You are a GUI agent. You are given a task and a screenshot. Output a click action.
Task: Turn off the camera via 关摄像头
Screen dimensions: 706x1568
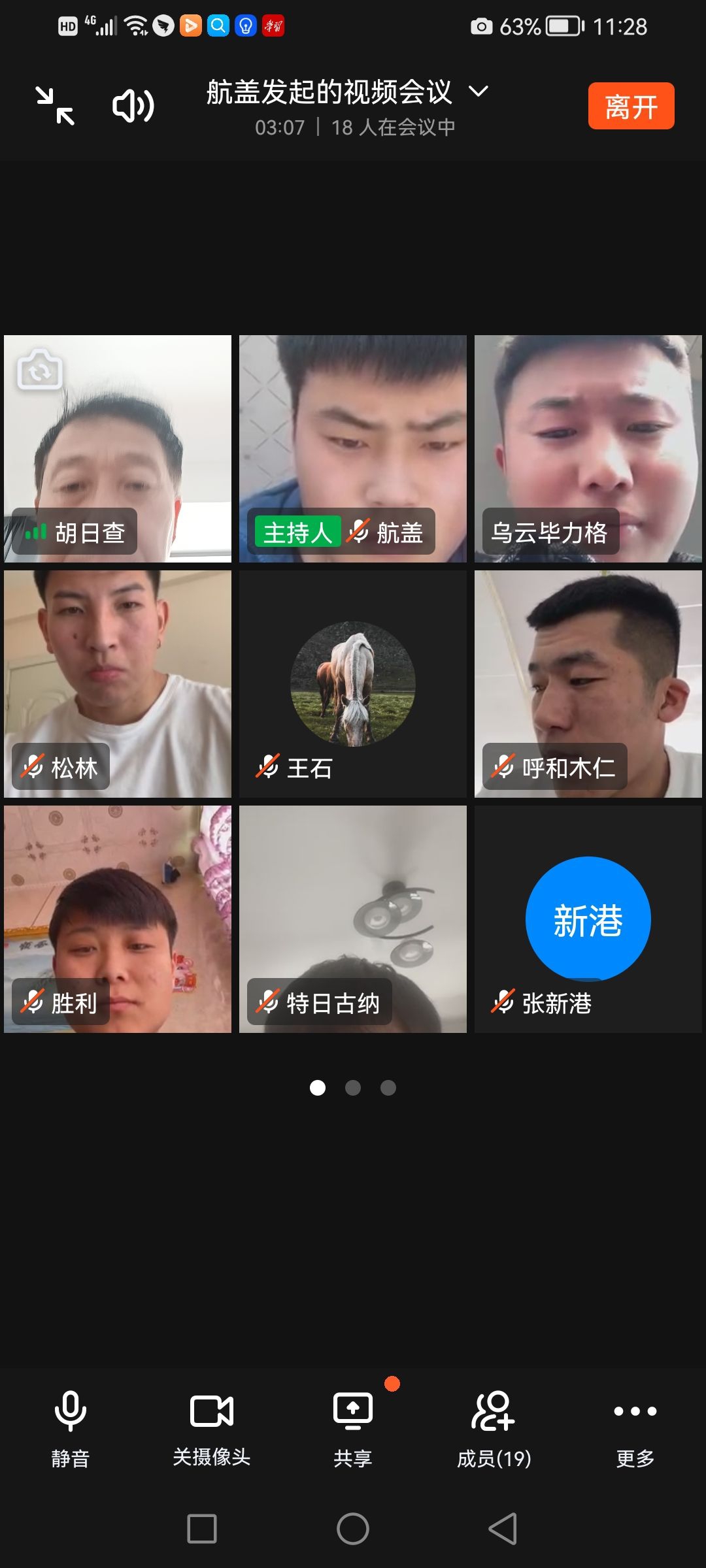212,1428
